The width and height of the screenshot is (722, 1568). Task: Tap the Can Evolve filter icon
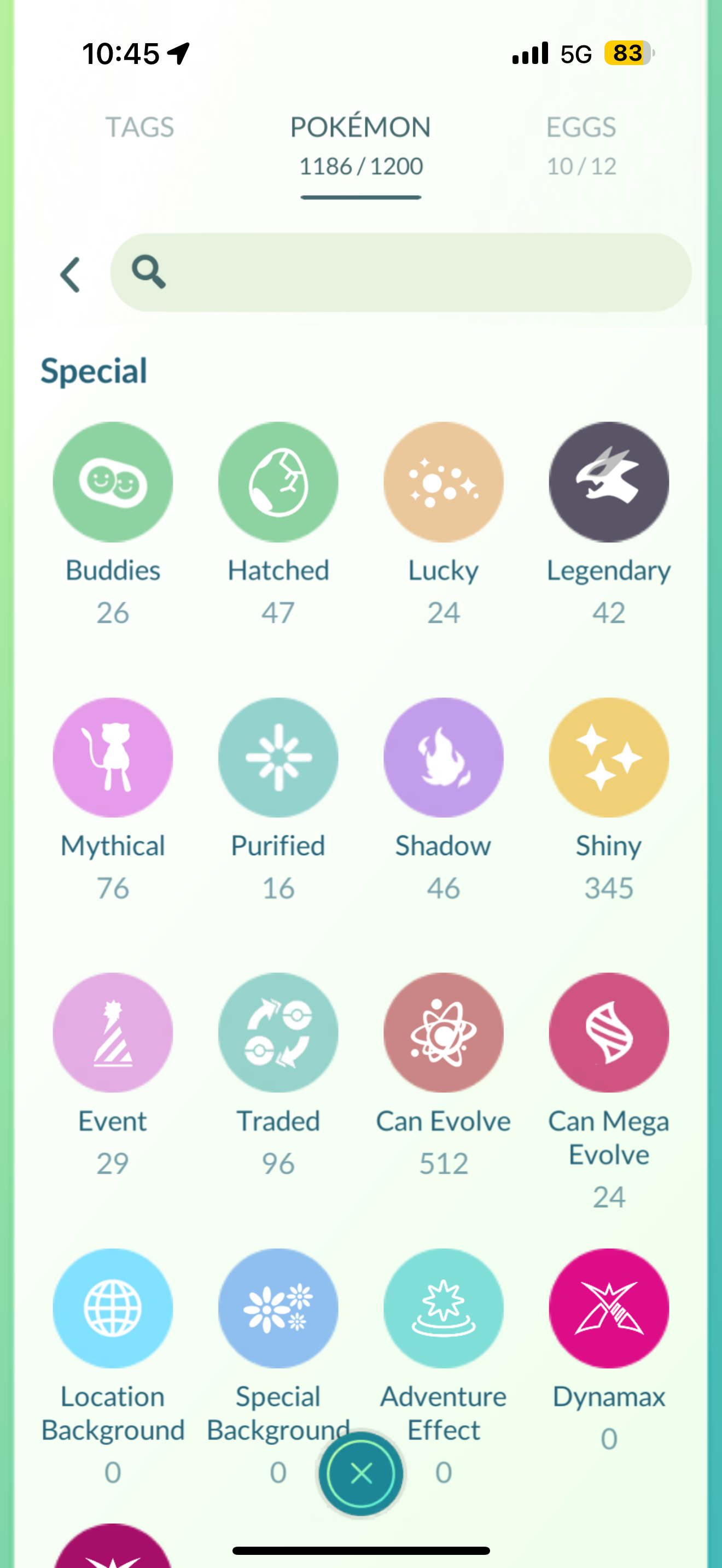tap(443, 1032)
